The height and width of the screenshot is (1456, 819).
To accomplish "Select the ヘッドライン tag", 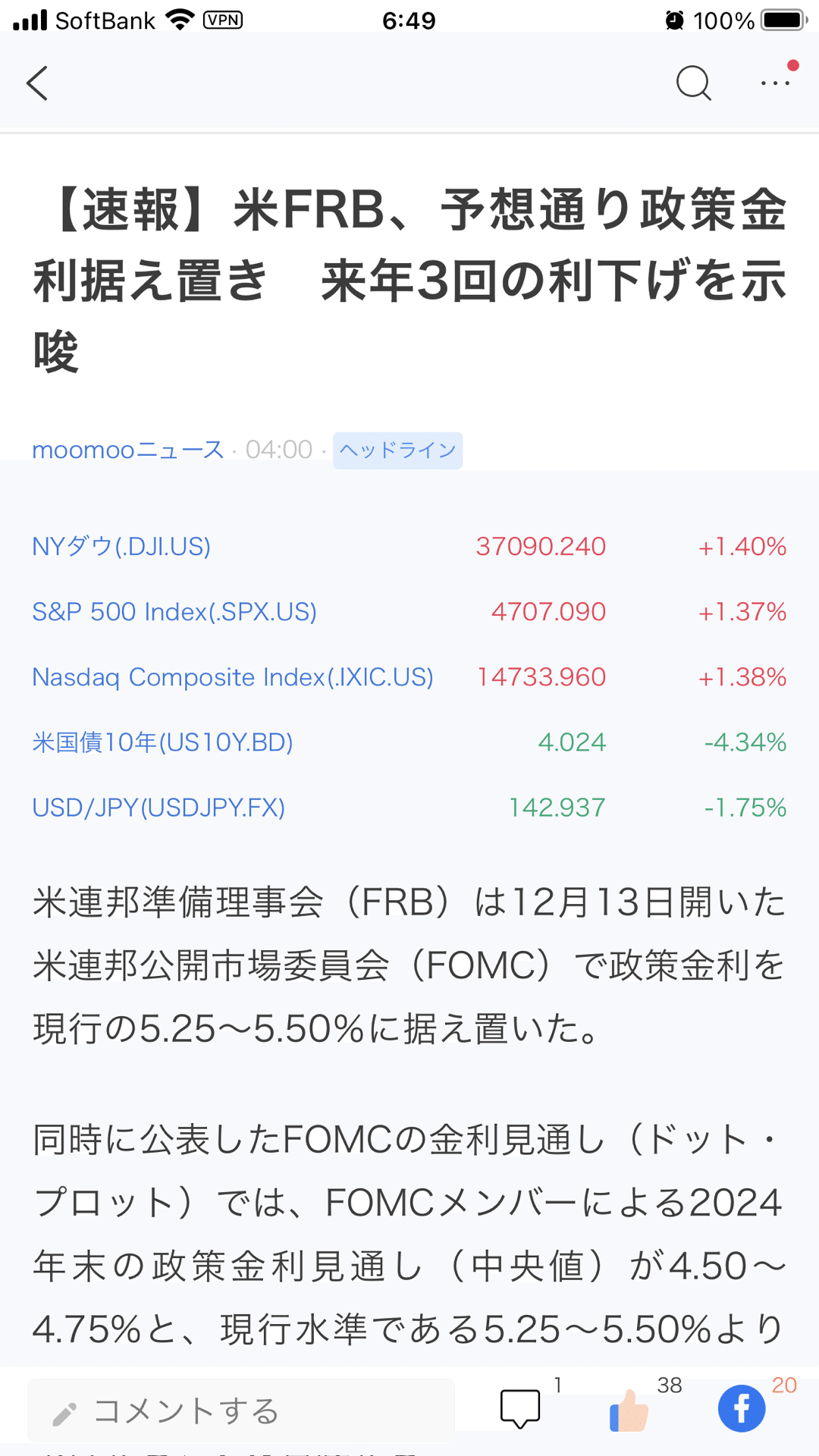I will tap(397, 449).
